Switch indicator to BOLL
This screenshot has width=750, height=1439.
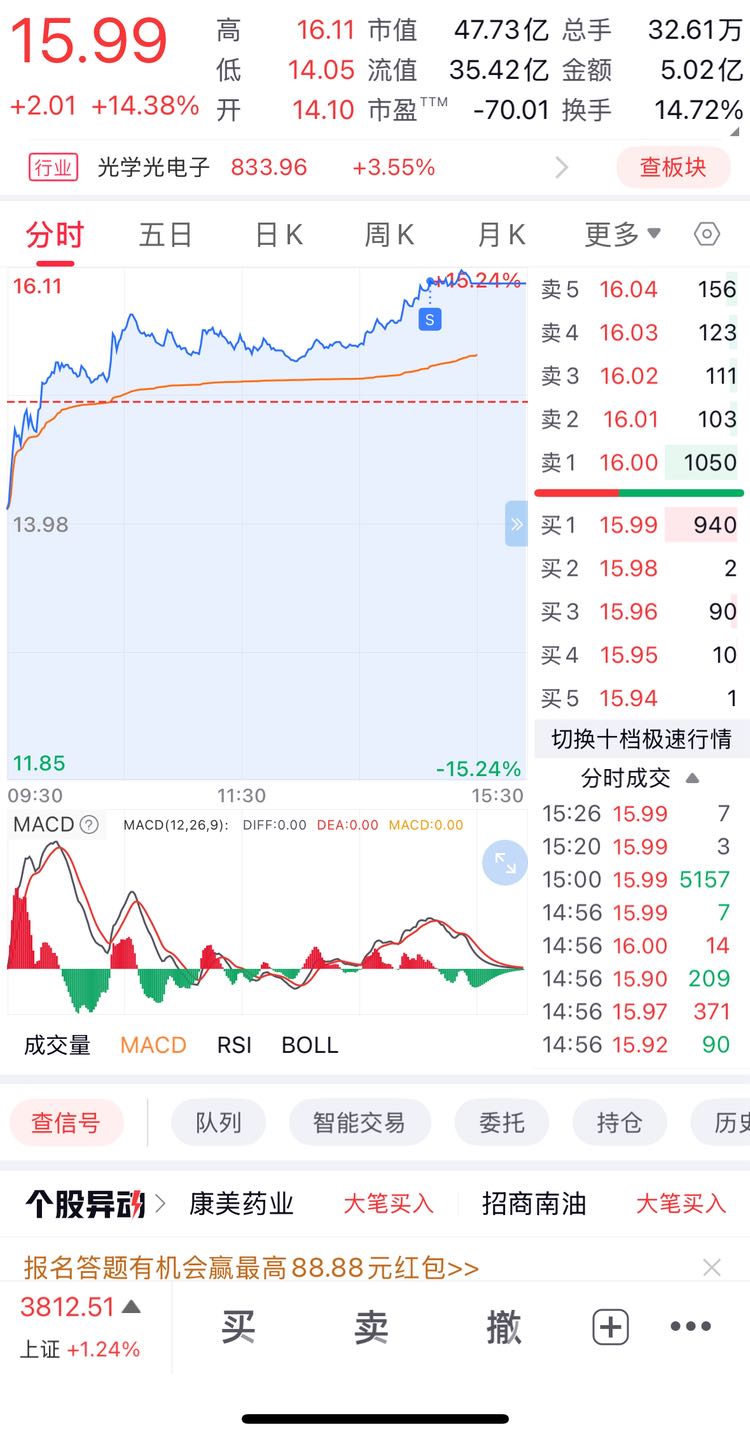(310, 1045)
